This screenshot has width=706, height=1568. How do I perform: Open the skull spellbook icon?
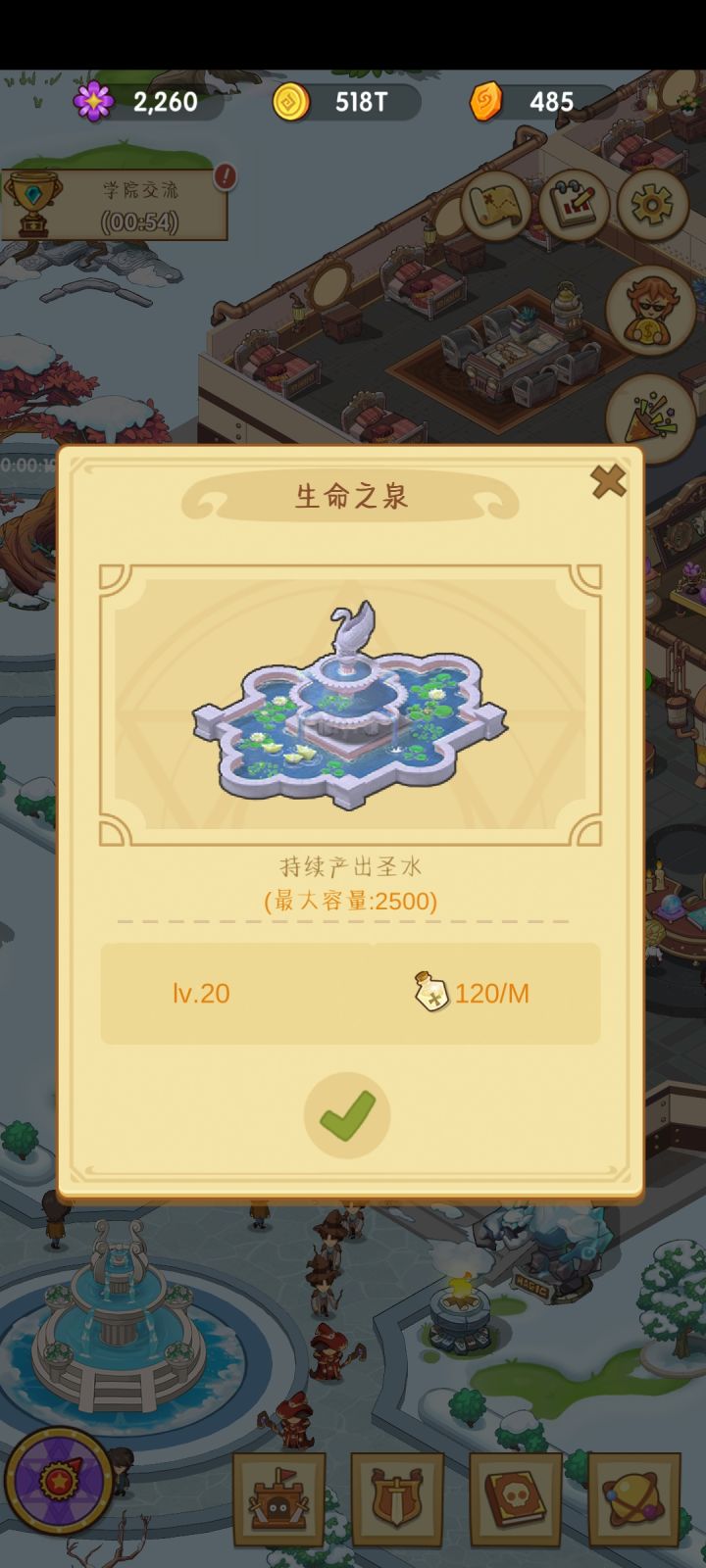[x=518, y=1501]
